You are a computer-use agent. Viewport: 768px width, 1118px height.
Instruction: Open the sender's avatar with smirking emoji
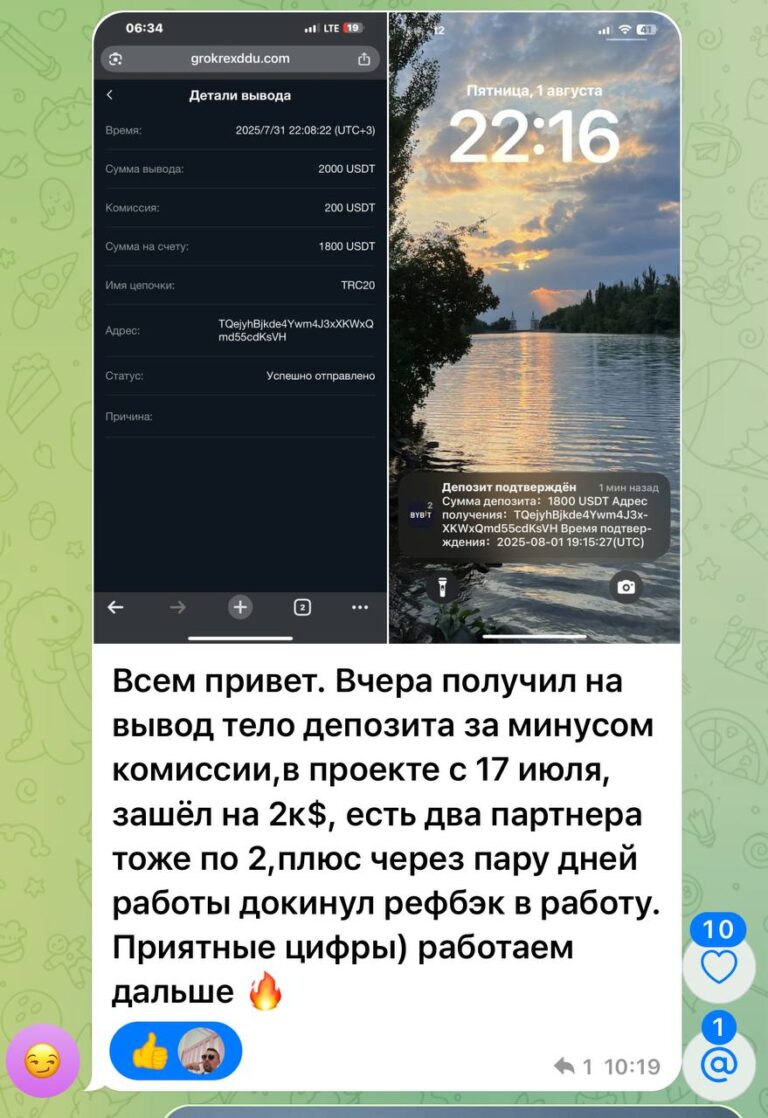point(42,1060)
